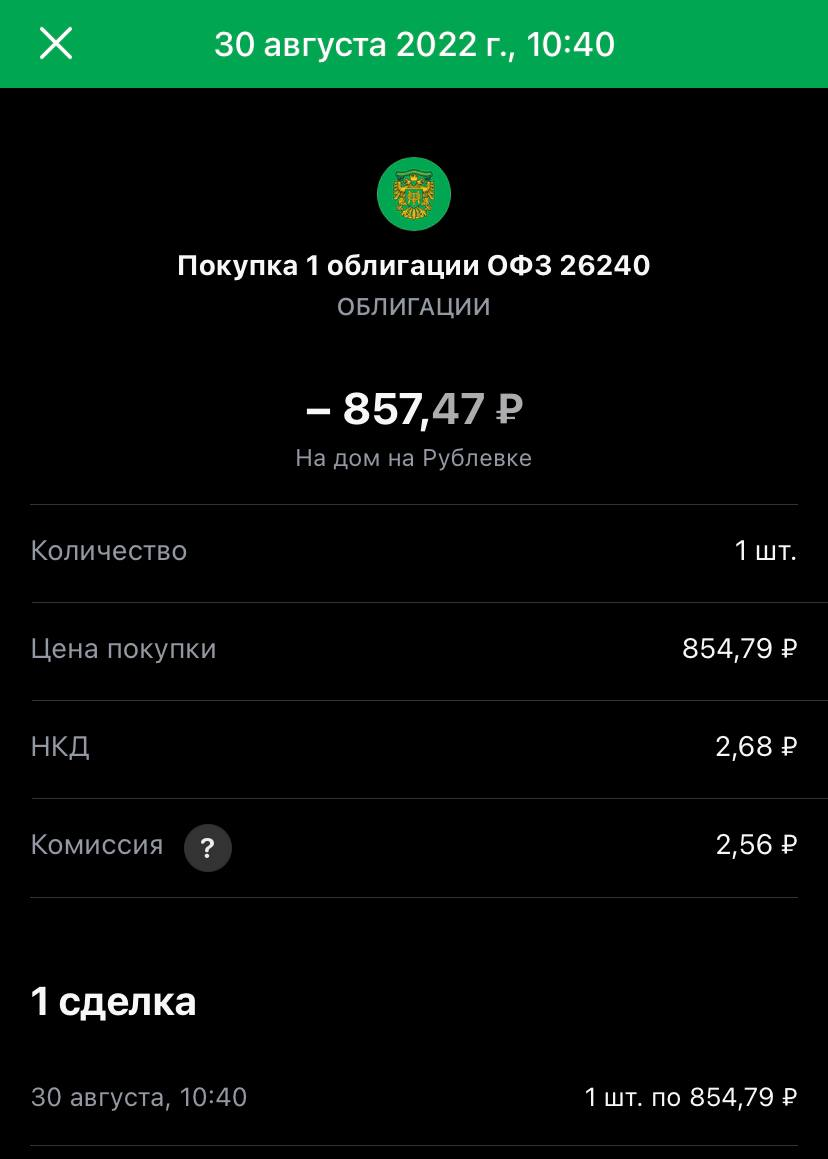This screenshot has width=828, height=1159.
Task: Tap the account name На дом на Рублевке
Action: click(414, 458)
